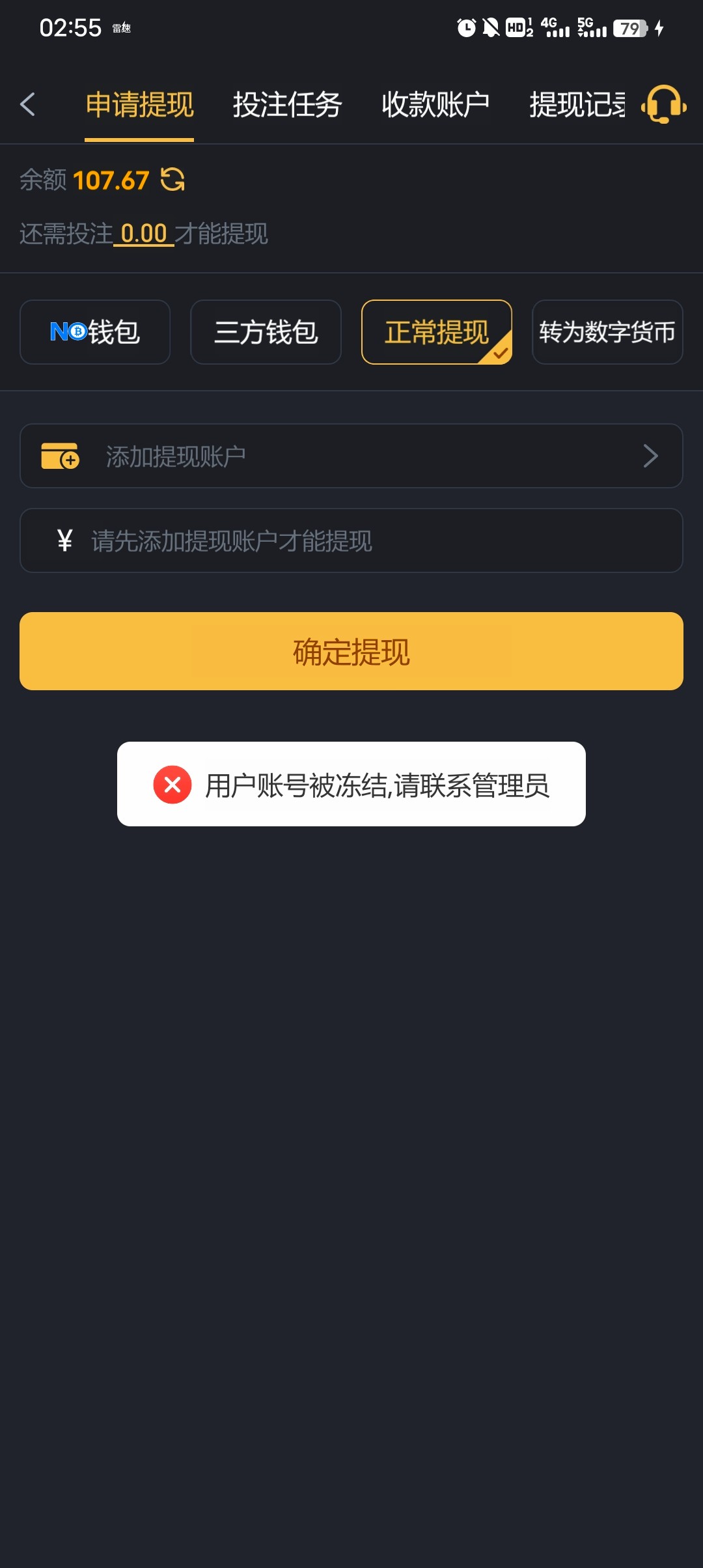Switch to the 投注任务 tab
This screenshot has height=1568, width=703.
pyautogui.click(x=287, y=104)
